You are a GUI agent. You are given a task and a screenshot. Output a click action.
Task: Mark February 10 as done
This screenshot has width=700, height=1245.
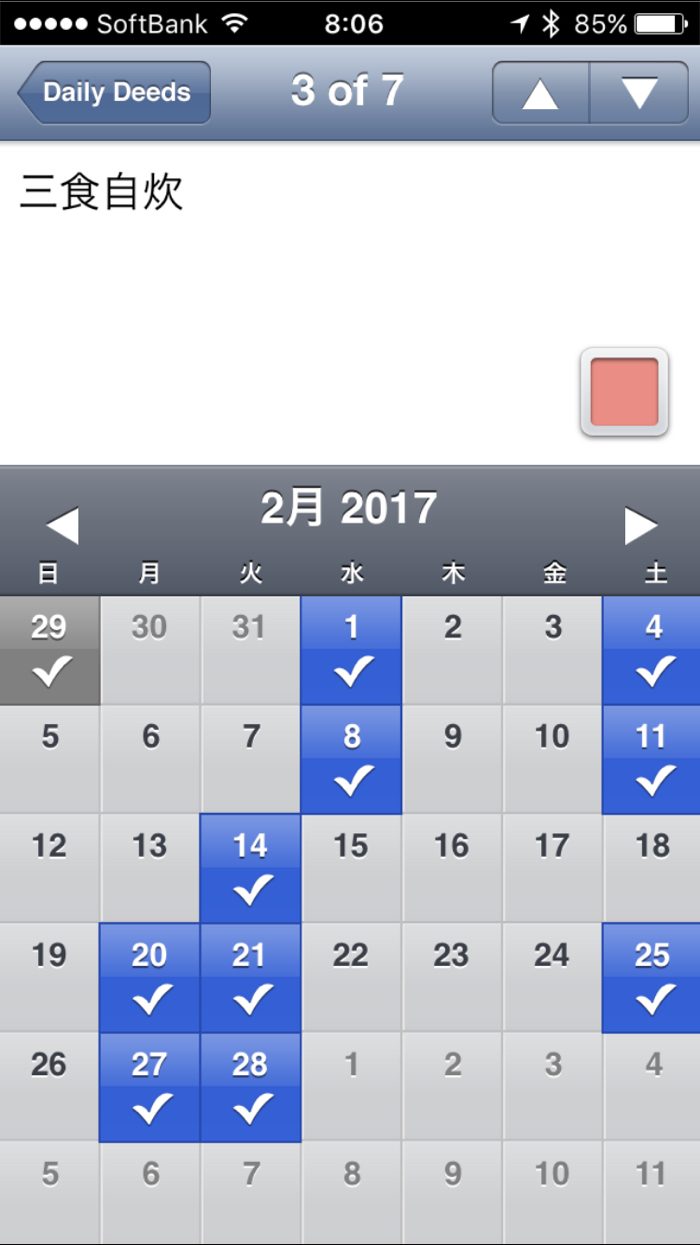pyautogui.click(x=552, y=759)
